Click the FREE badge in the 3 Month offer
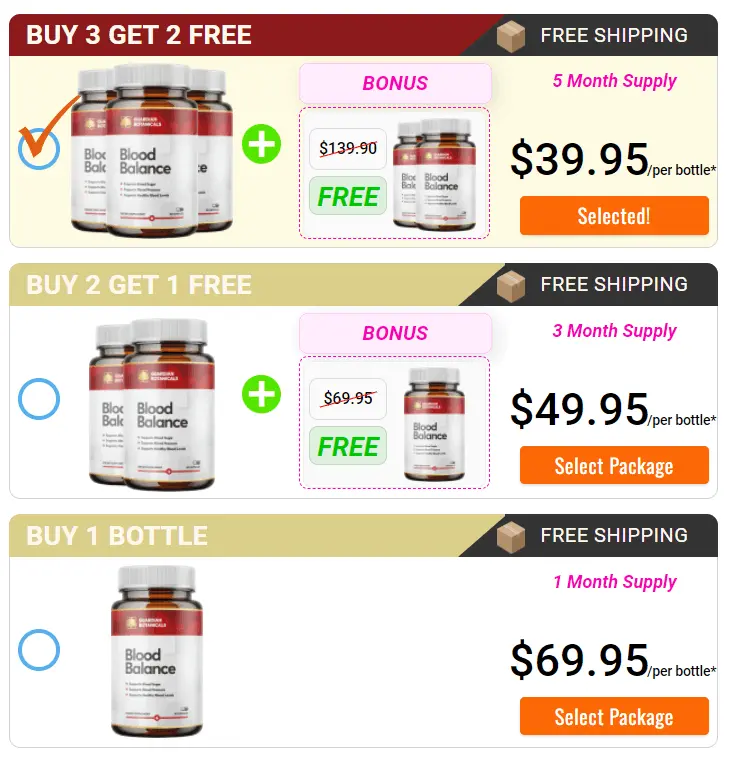The width and height of the screenshot is (730, 762). 348,446
